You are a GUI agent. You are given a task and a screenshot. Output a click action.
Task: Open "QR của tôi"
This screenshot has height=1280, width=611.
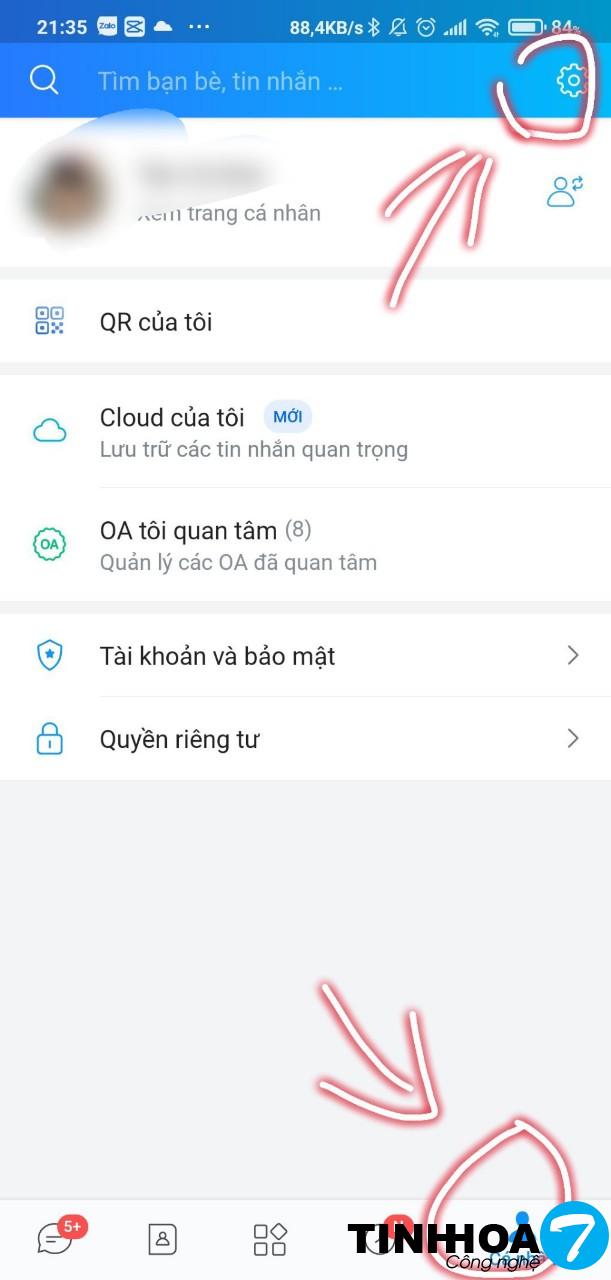coord(305,322)
